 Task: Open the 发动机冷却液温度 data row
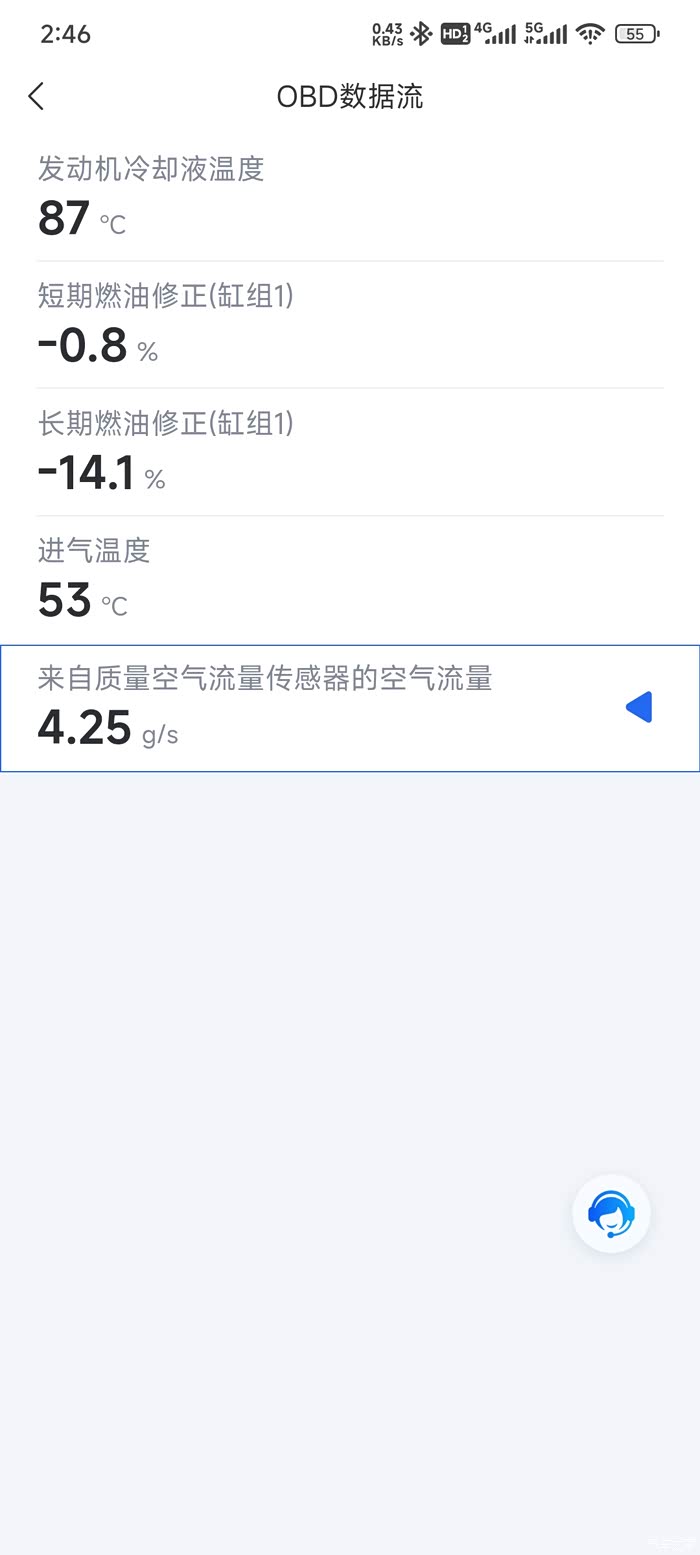coord(350,197)
